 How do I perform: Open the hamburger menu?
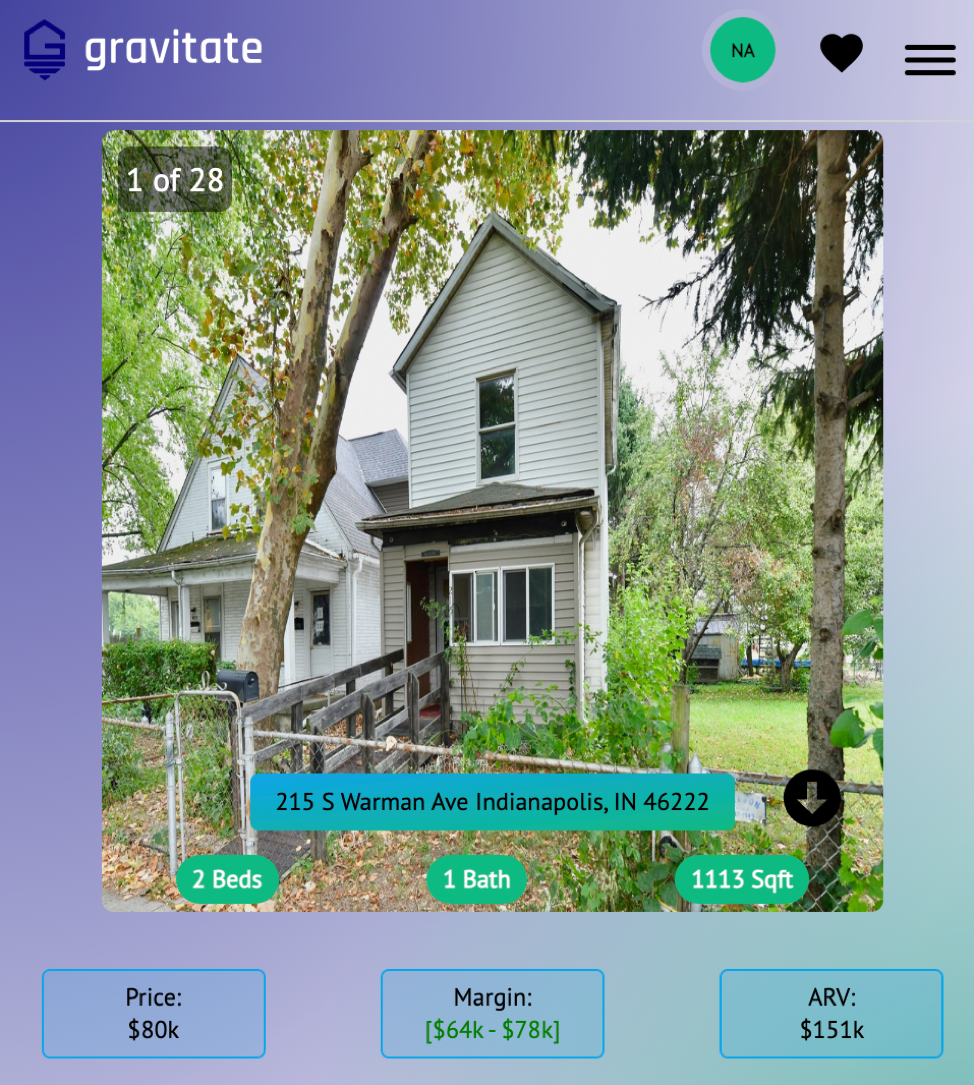(x=929, y=59)
